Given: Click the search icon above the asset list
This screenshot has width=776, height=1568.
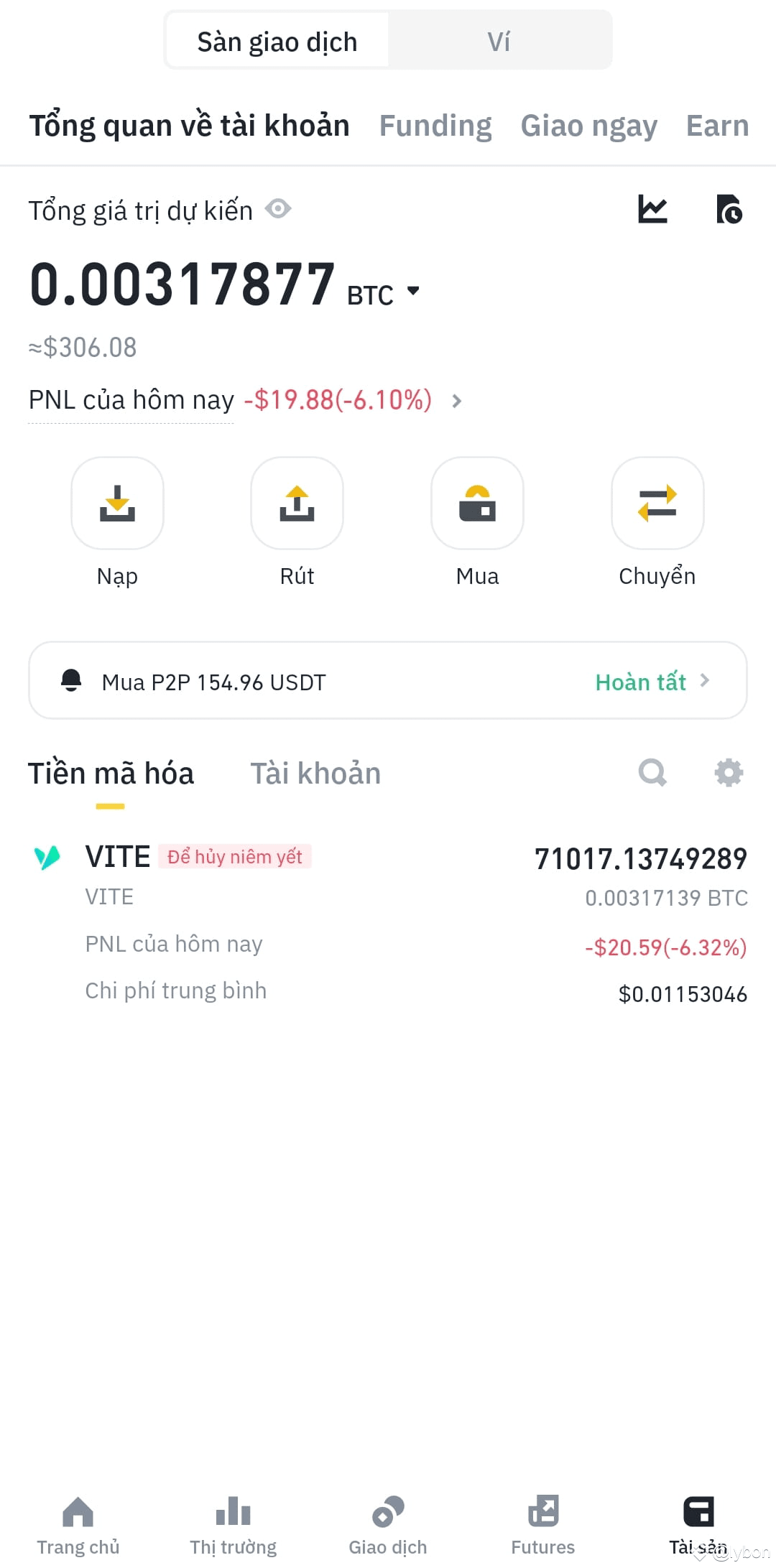Looking at the screenshot, I should [652, 772].
